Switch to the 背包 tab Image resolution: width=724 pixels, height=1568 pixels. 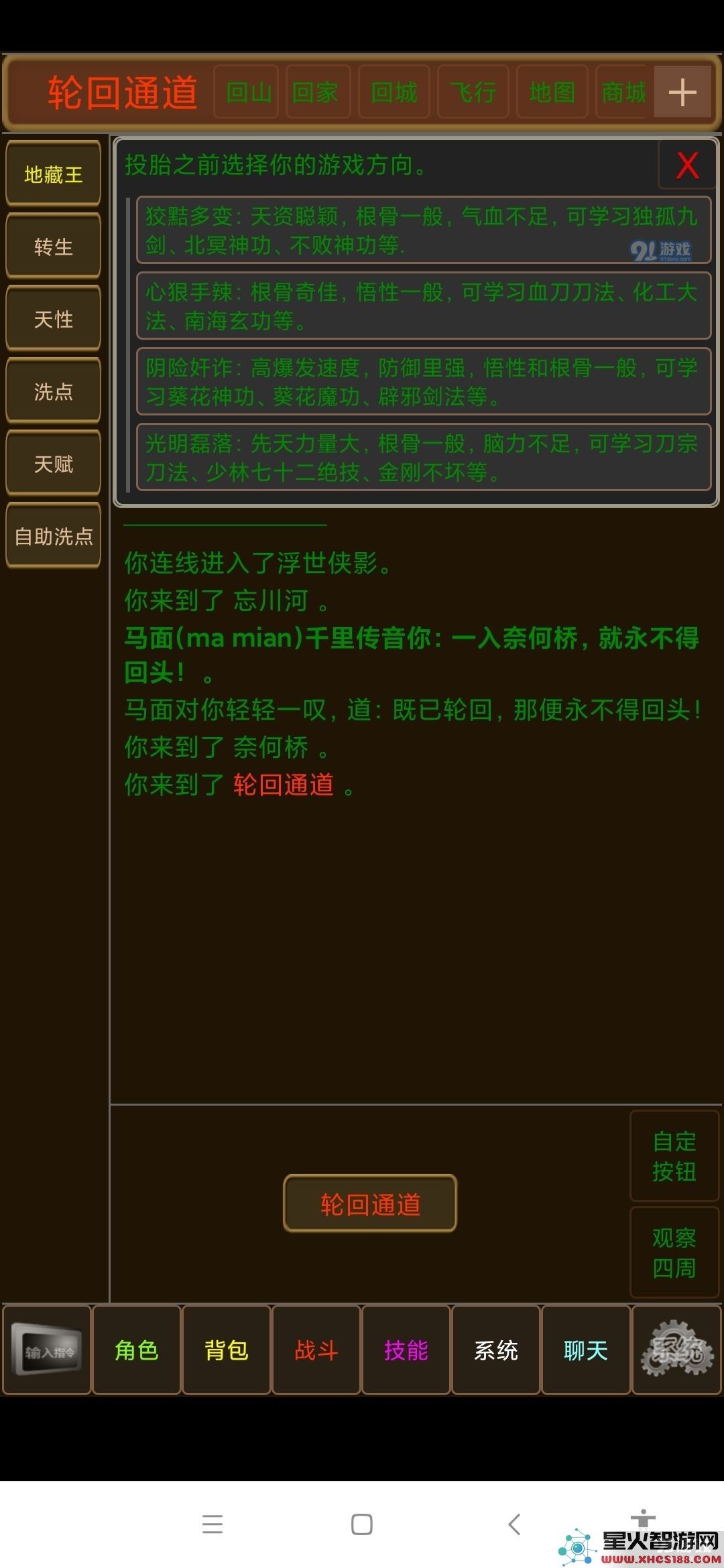click(x=226, y=1350)
